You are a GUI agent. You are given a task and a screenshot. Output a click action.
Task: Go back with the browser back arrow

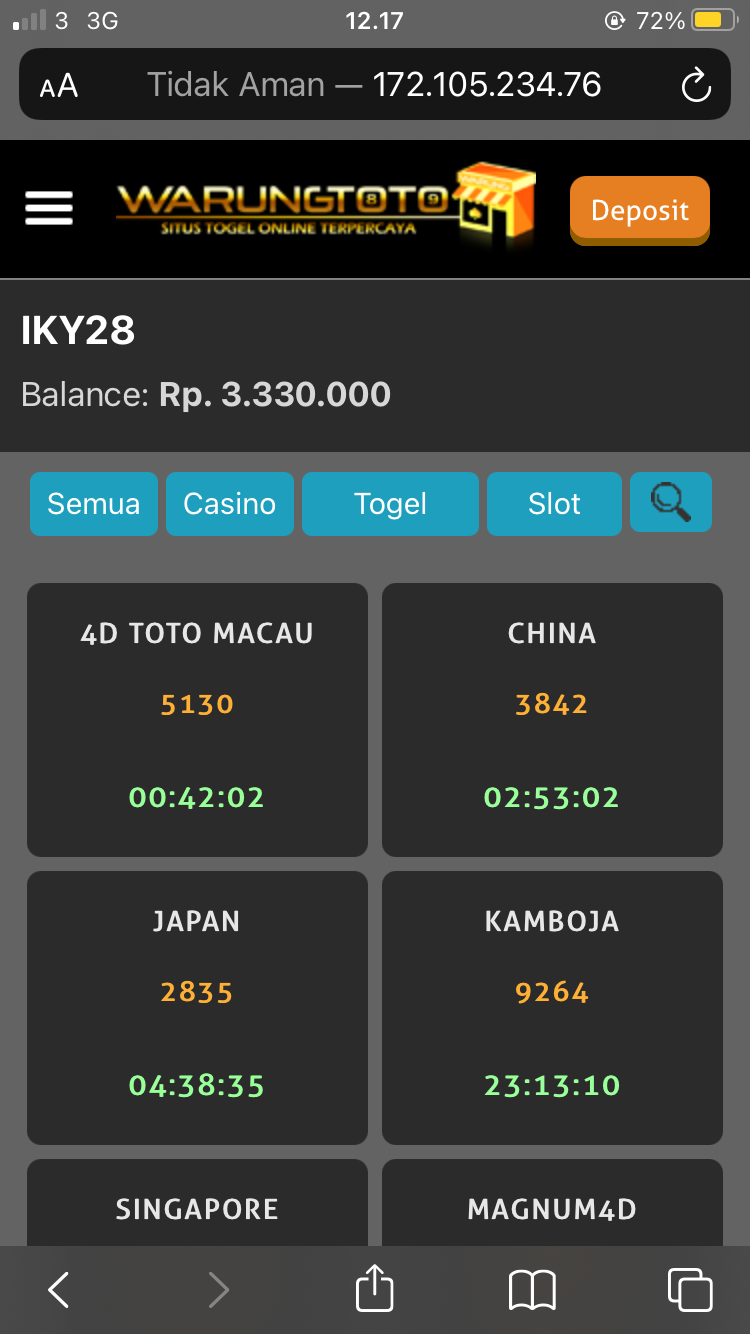coord(59,1290)
